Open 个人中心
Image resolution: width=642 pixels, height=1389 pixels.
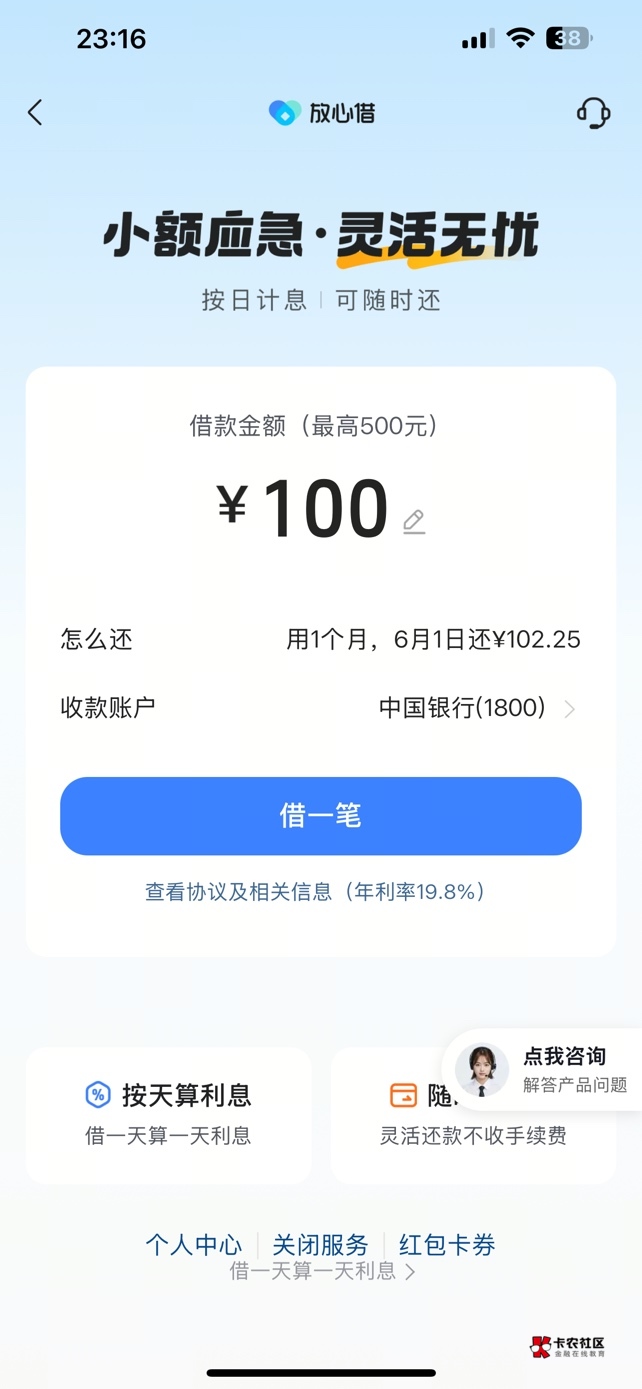[x=194, y=1245]
